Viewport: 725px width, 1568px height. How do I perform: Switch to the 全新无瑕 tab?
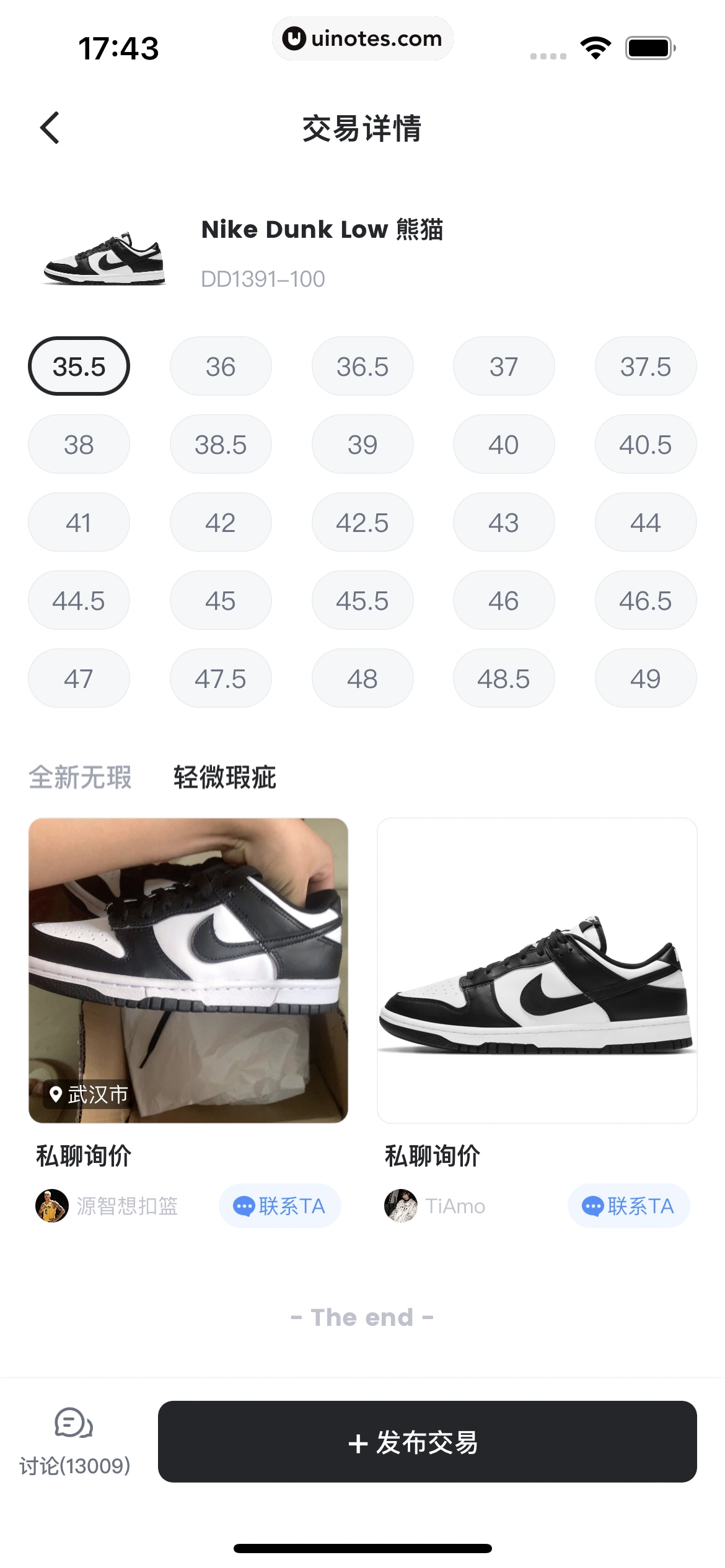(80, 777)
